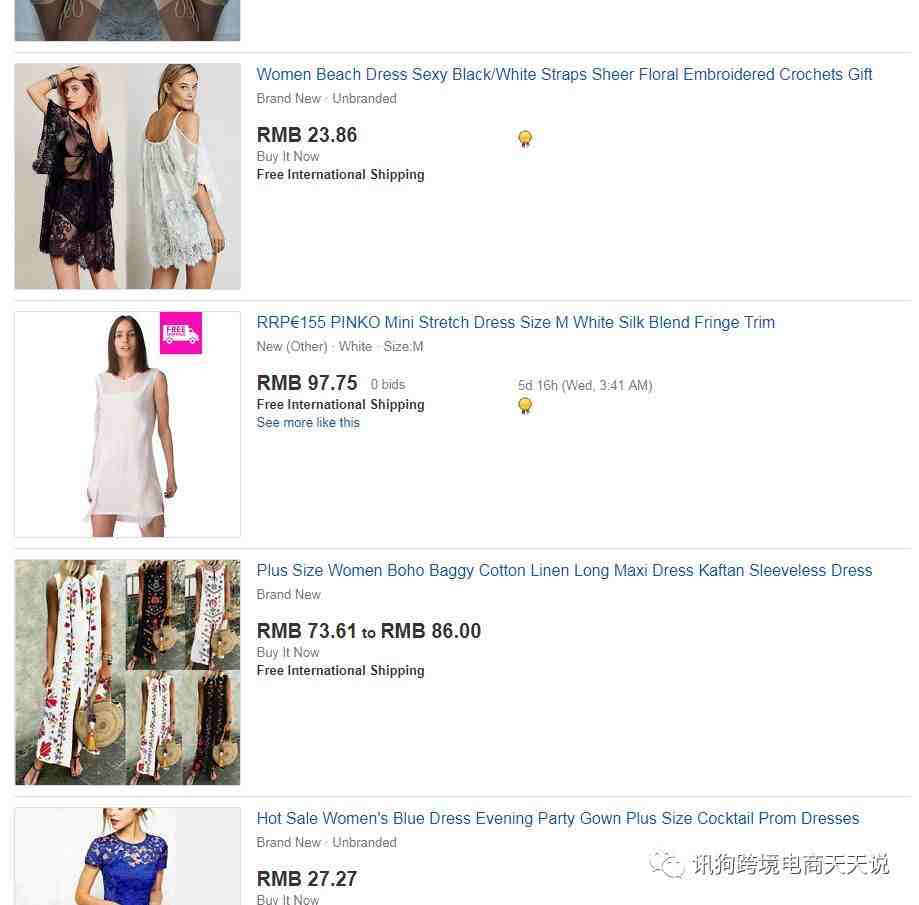Open the Women Beach Dress listing title
Viewport: 919px width, 905px height.
(x=564, y=74)
